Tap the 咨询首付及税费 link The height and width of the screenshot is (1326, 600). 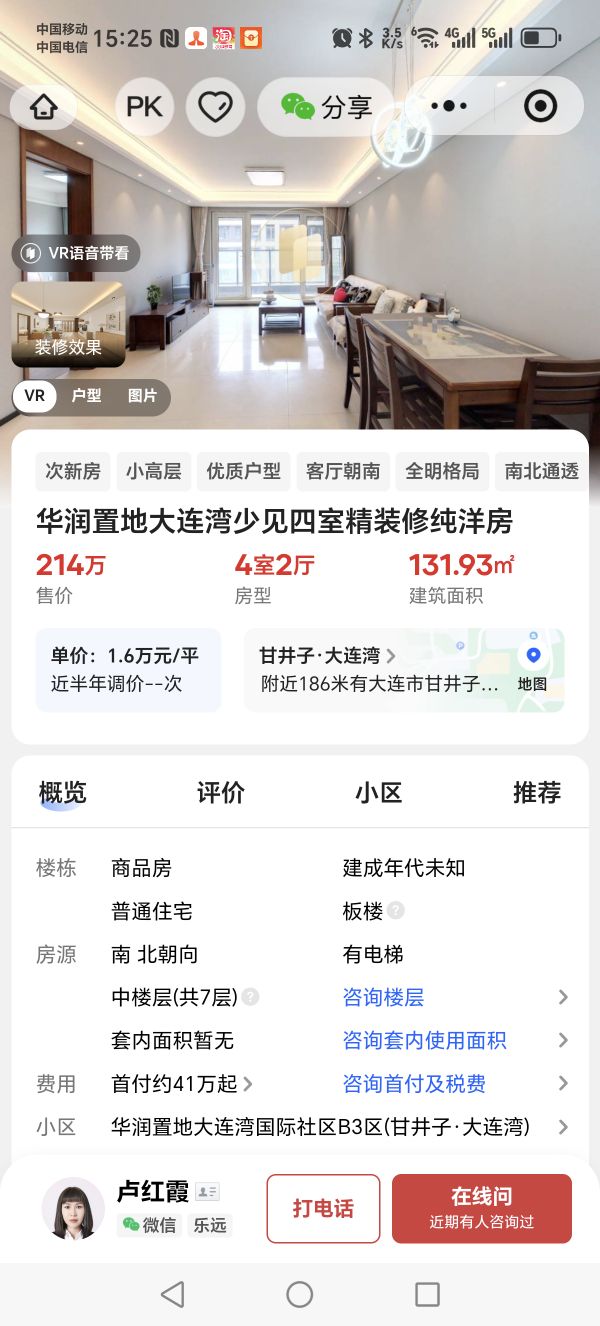click(x=414, y=1083)
